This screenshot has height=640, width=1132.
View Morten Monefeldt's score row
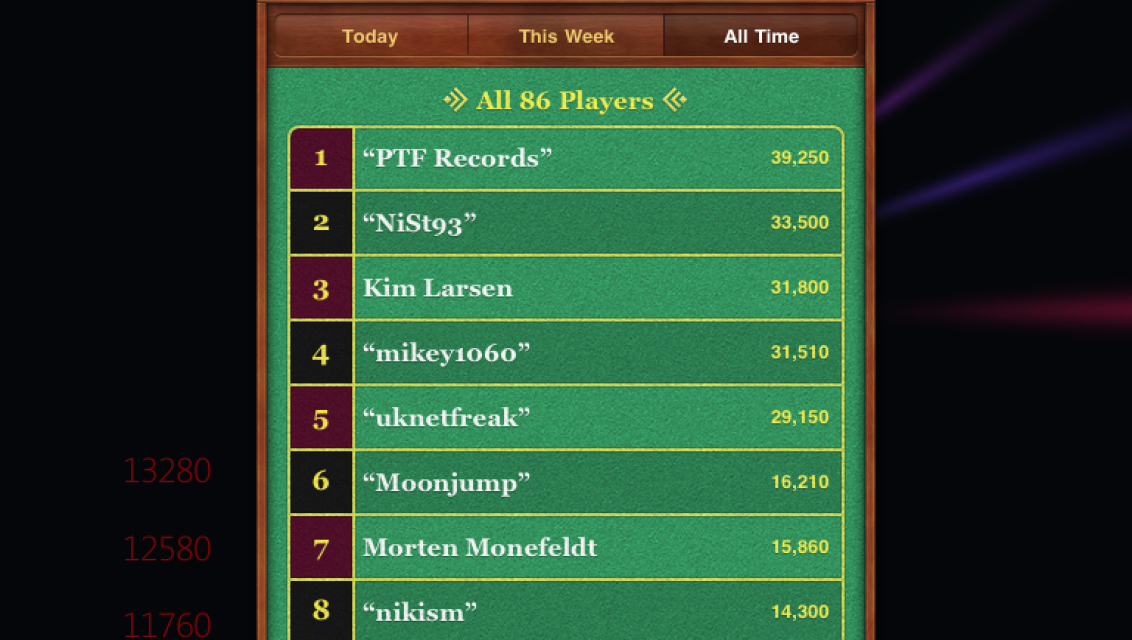[566, 548]
